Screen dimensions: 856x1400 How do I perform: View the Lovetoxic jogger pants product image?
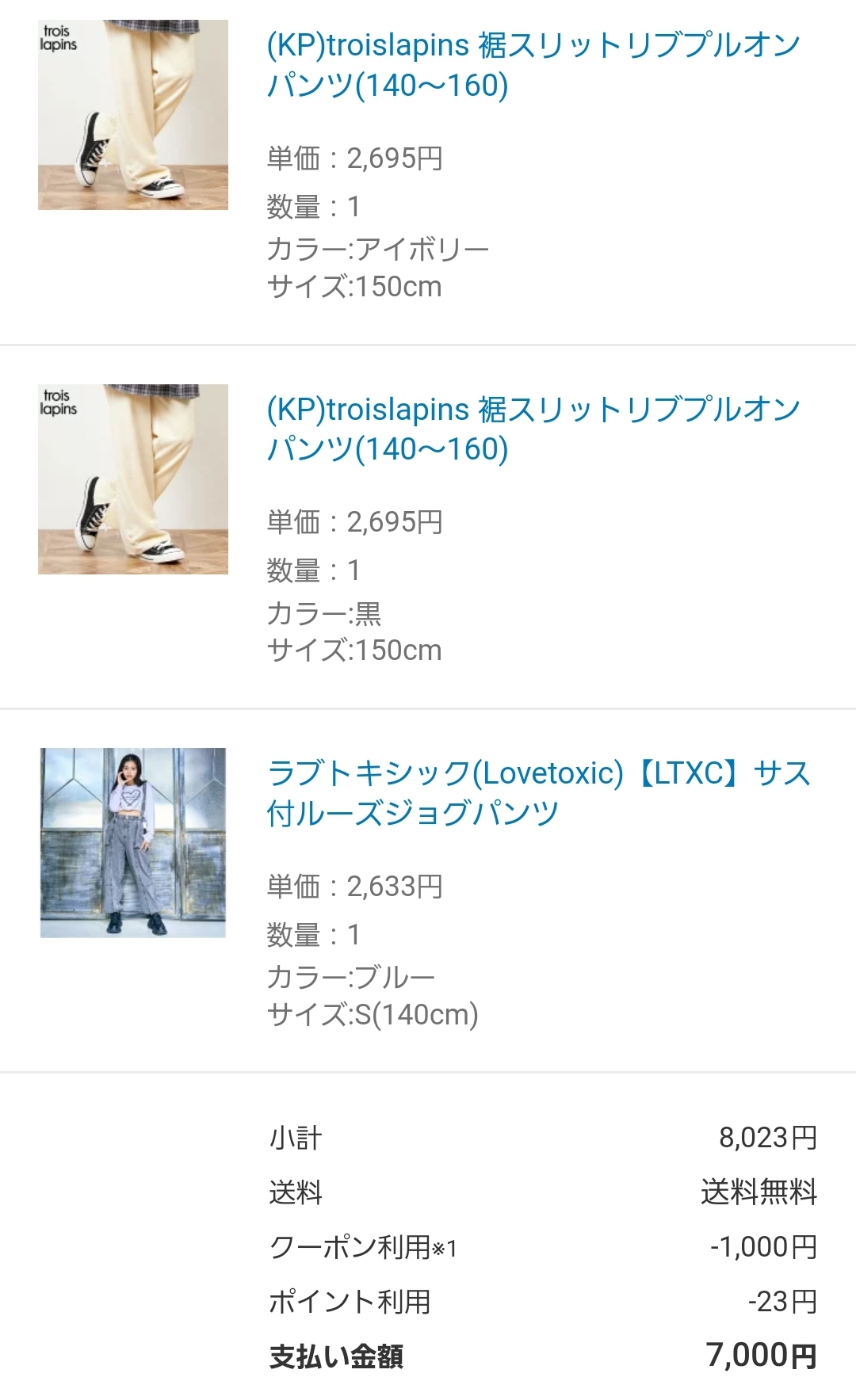(133, 842)
